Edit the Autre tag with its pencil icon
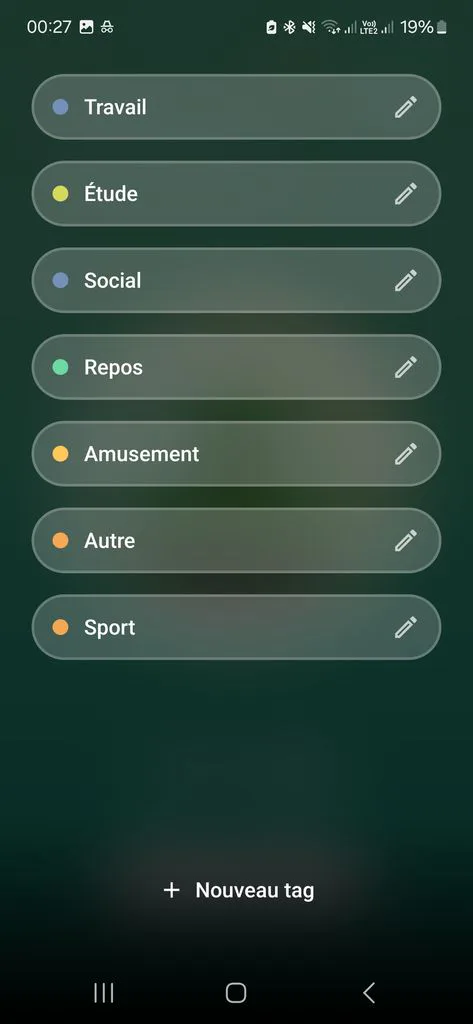The image size is (473, 1024). coord(406,541)
